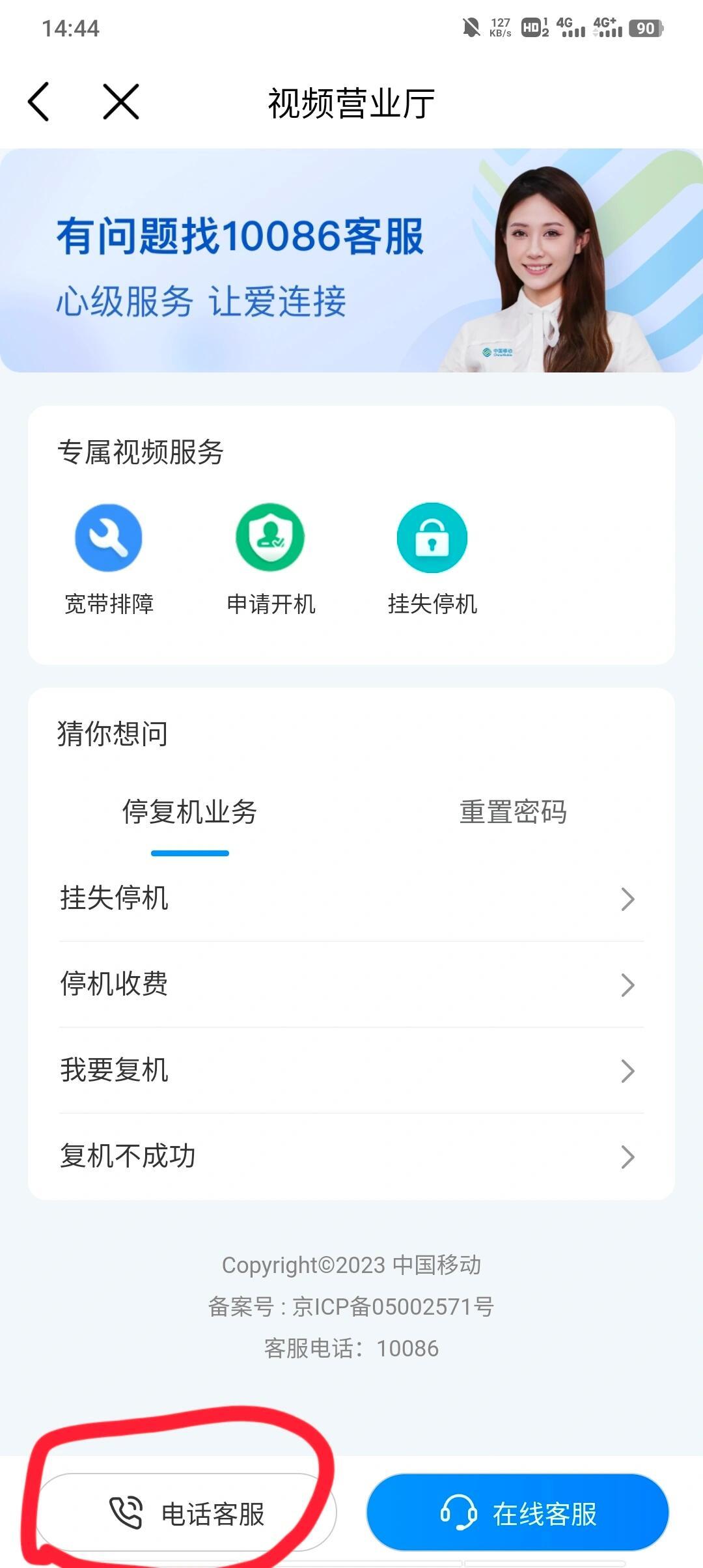The height and width of the screenshot is (1568, 703).
Task: Tap the 10086 customer service banner
Action: (x=351, y=260)
